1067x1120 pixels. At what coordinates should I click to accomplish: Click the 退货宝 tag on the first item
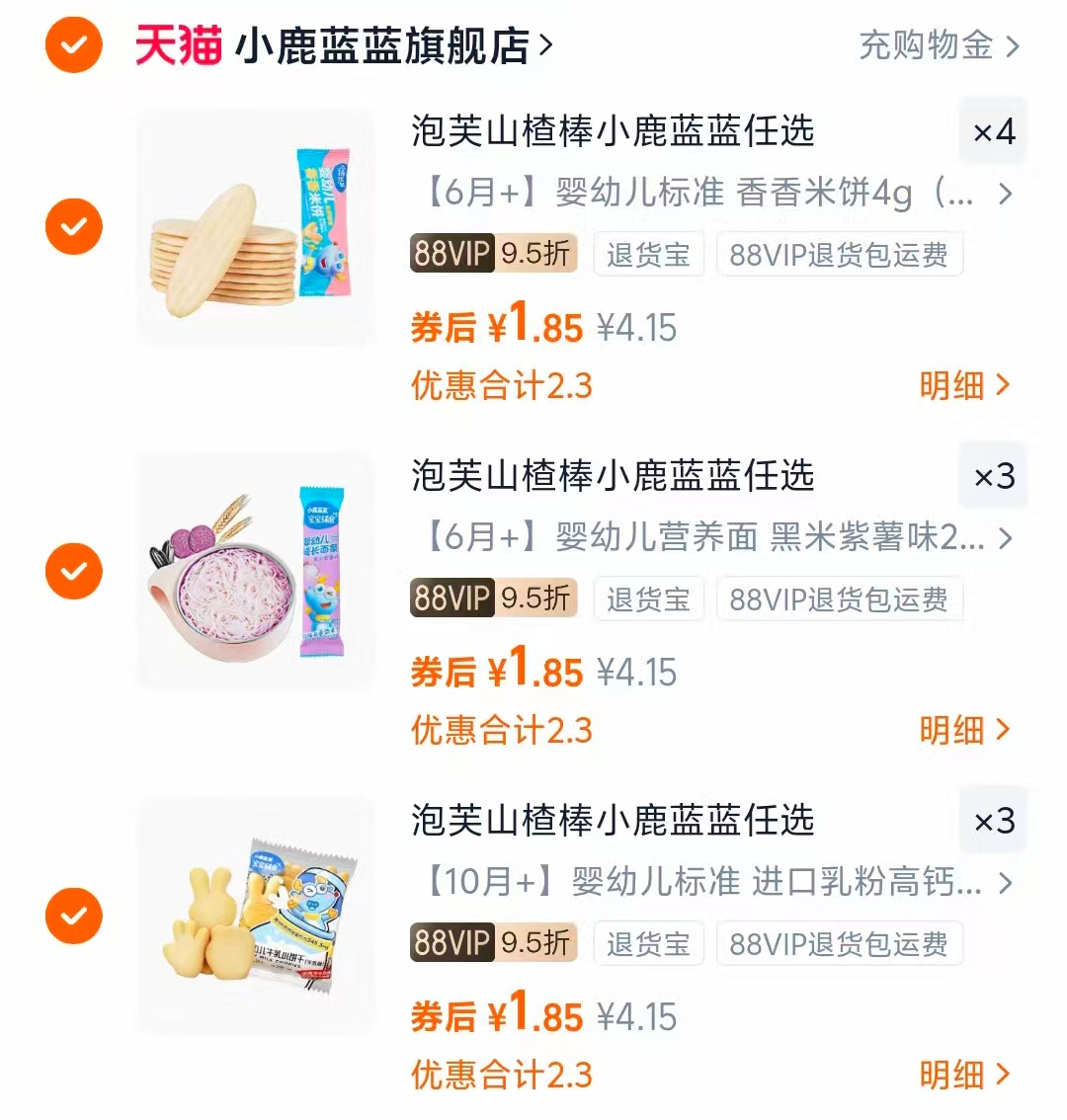pos(648,254)
